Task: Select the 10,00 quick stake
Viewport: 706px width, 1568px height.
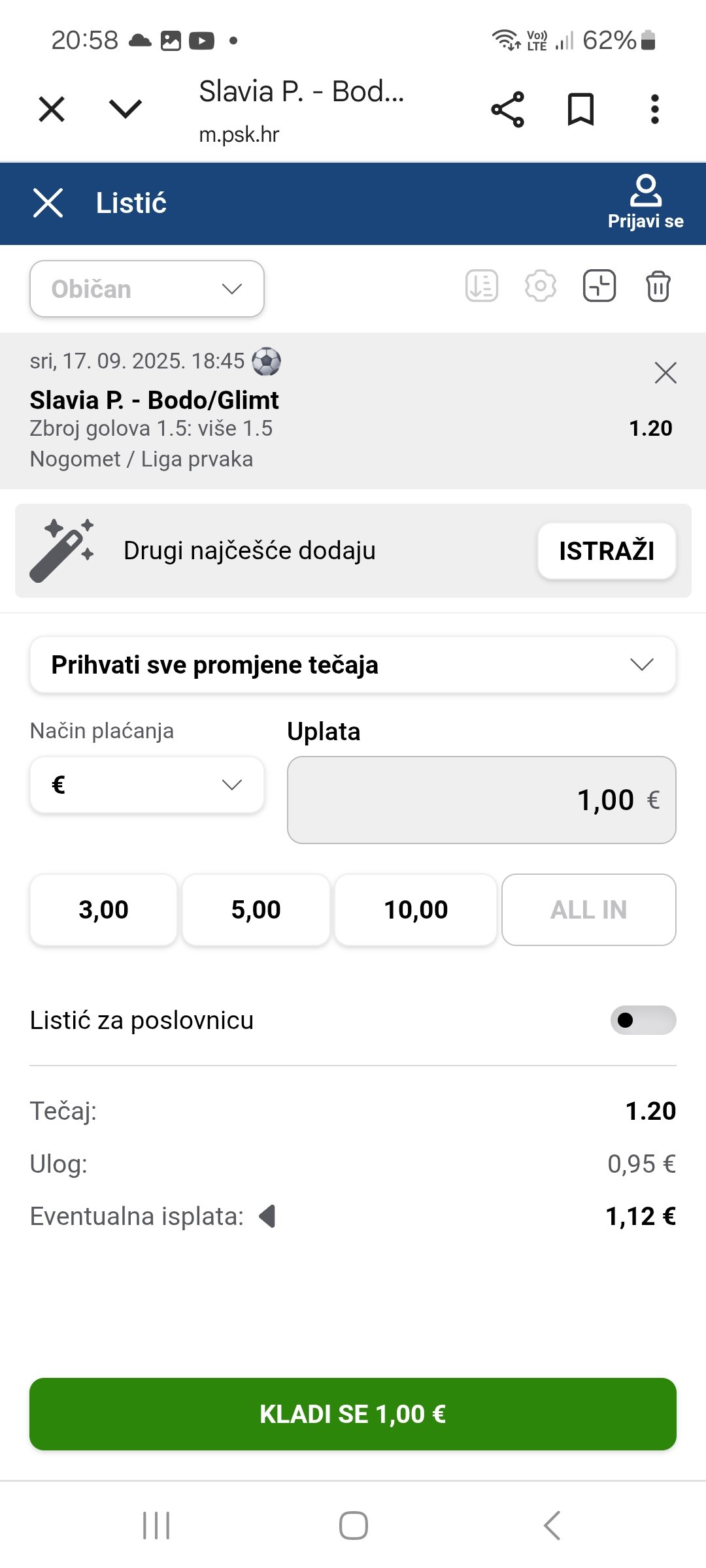Action: pyautogui.click(x=416, y=909)
